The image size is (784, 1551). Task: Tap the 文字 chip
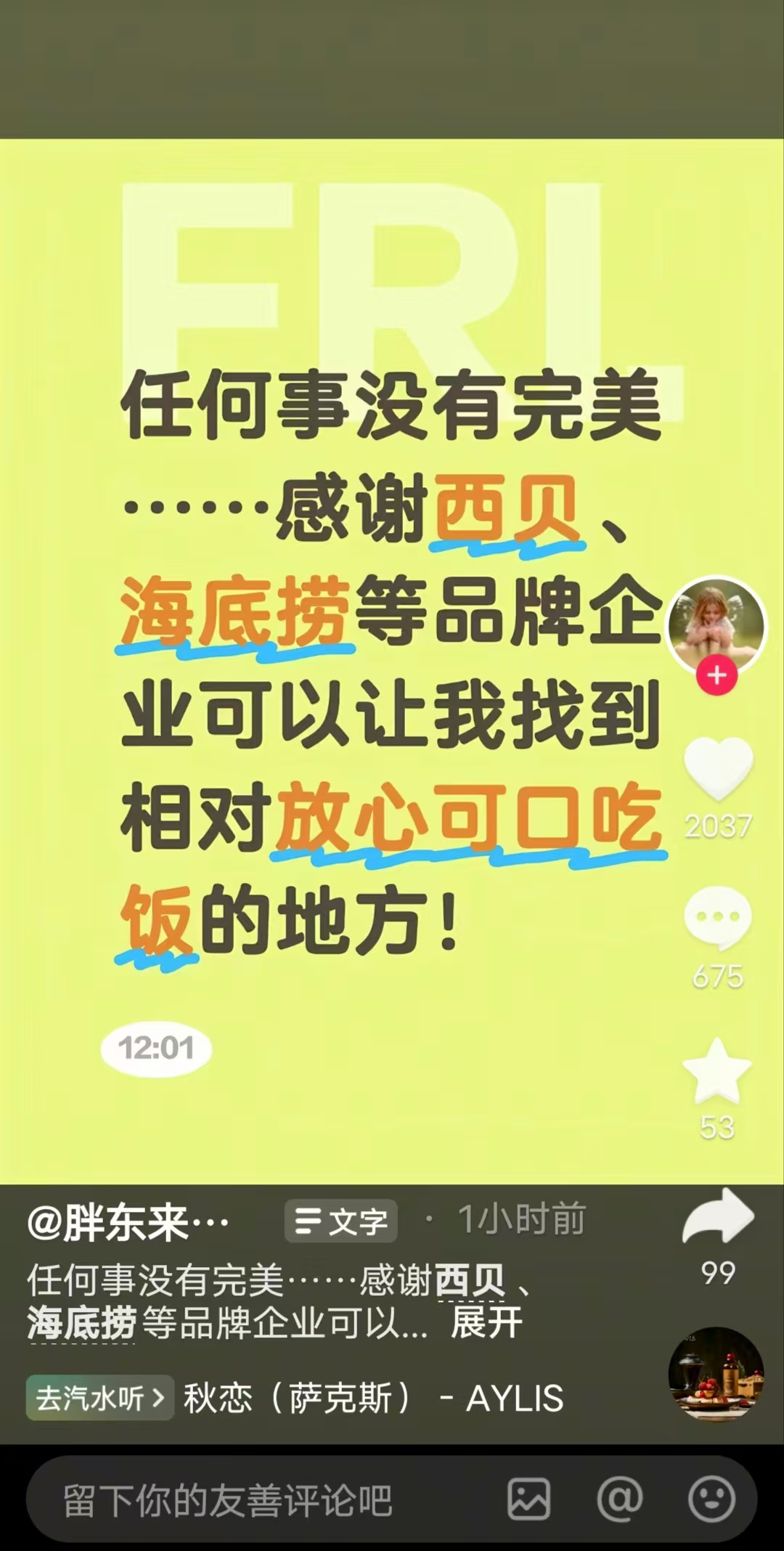341,1221
